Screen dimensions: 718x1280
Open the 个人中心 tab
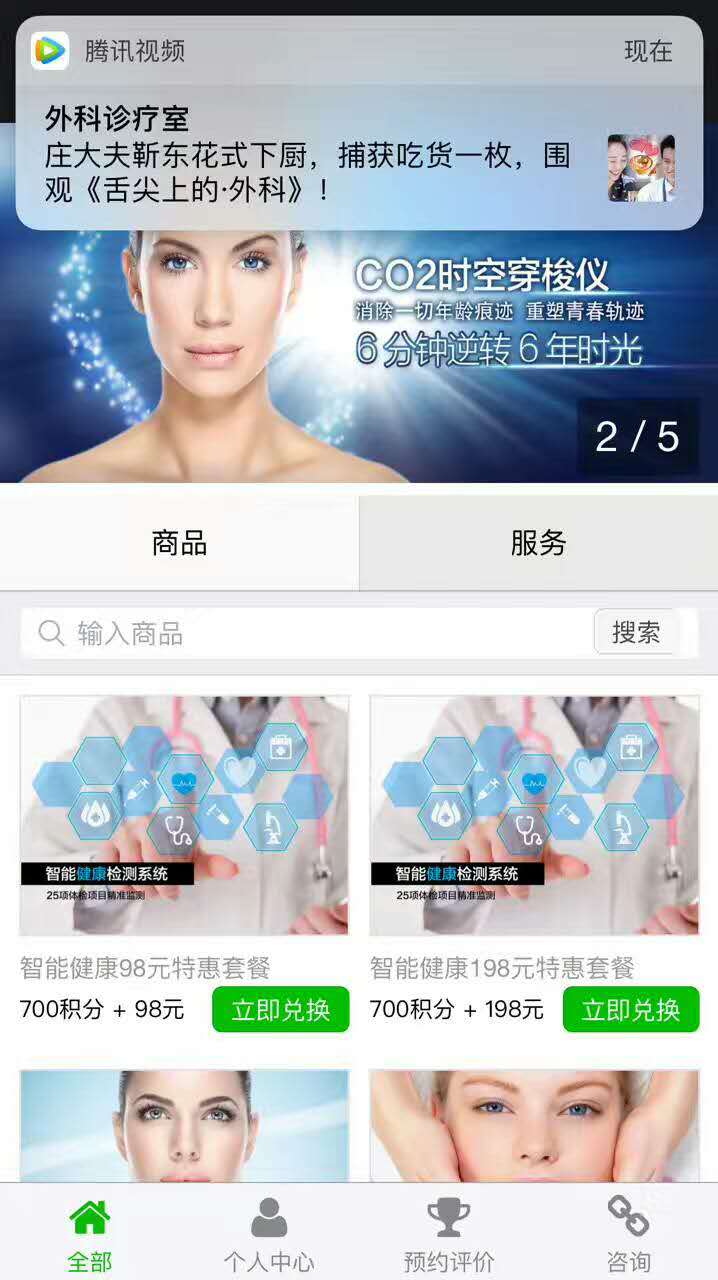click(x=269, y=1235)
